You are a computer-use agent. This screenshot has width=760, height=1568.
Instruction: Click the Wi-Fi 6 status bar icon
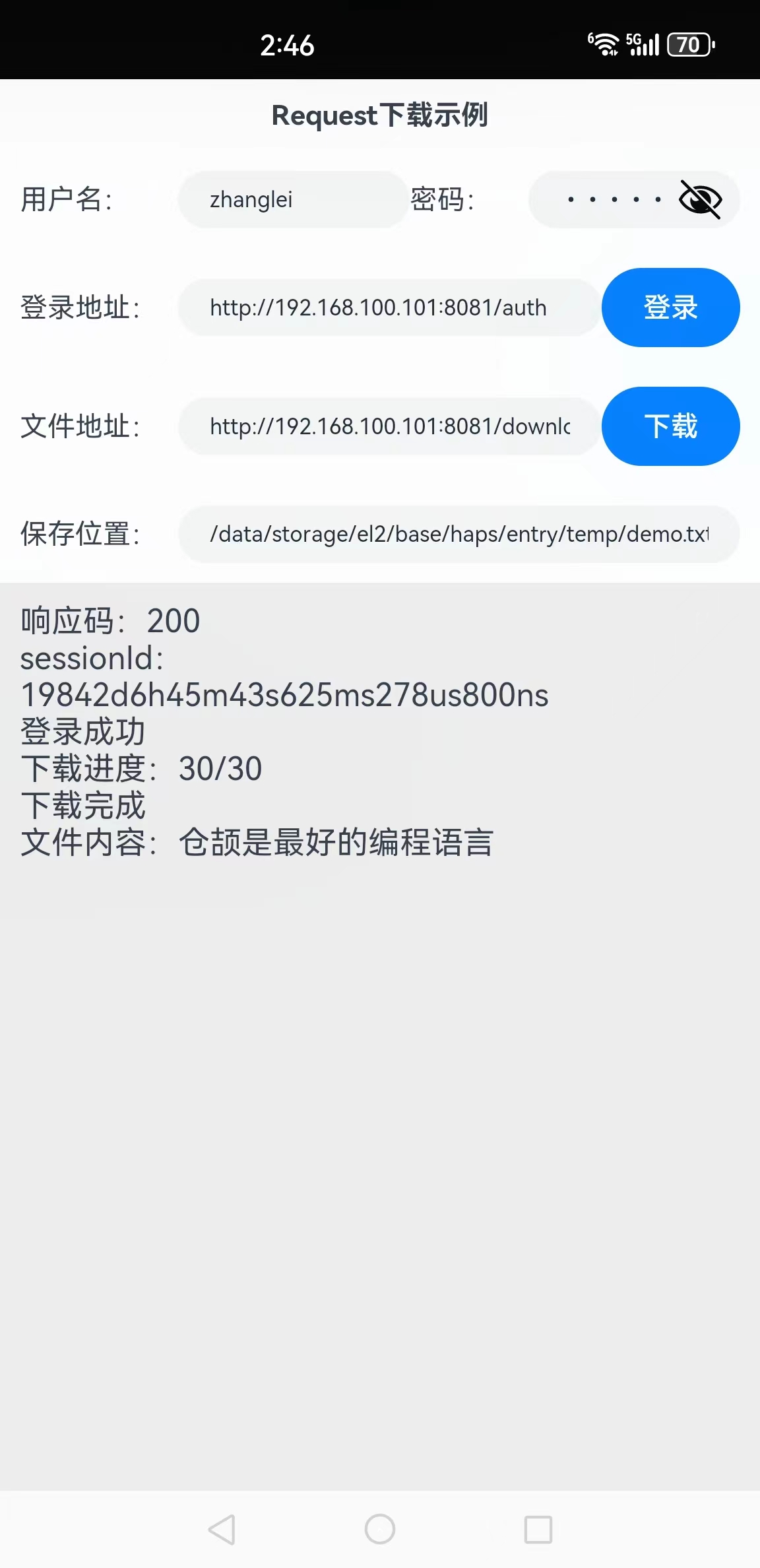tap(604, 44)
